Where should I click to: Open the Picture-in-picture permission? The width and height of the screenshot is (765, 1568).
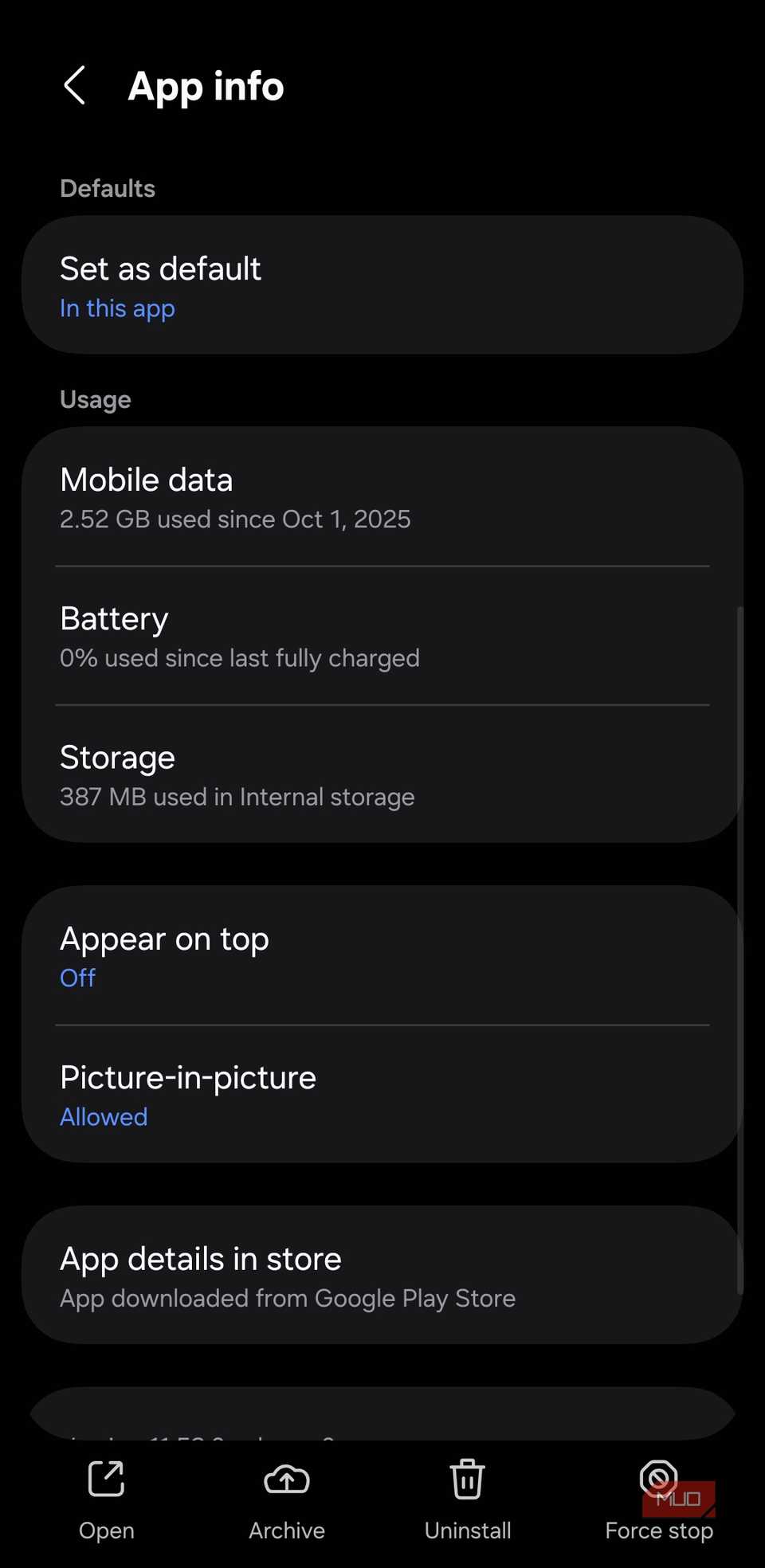point(382,1095)
